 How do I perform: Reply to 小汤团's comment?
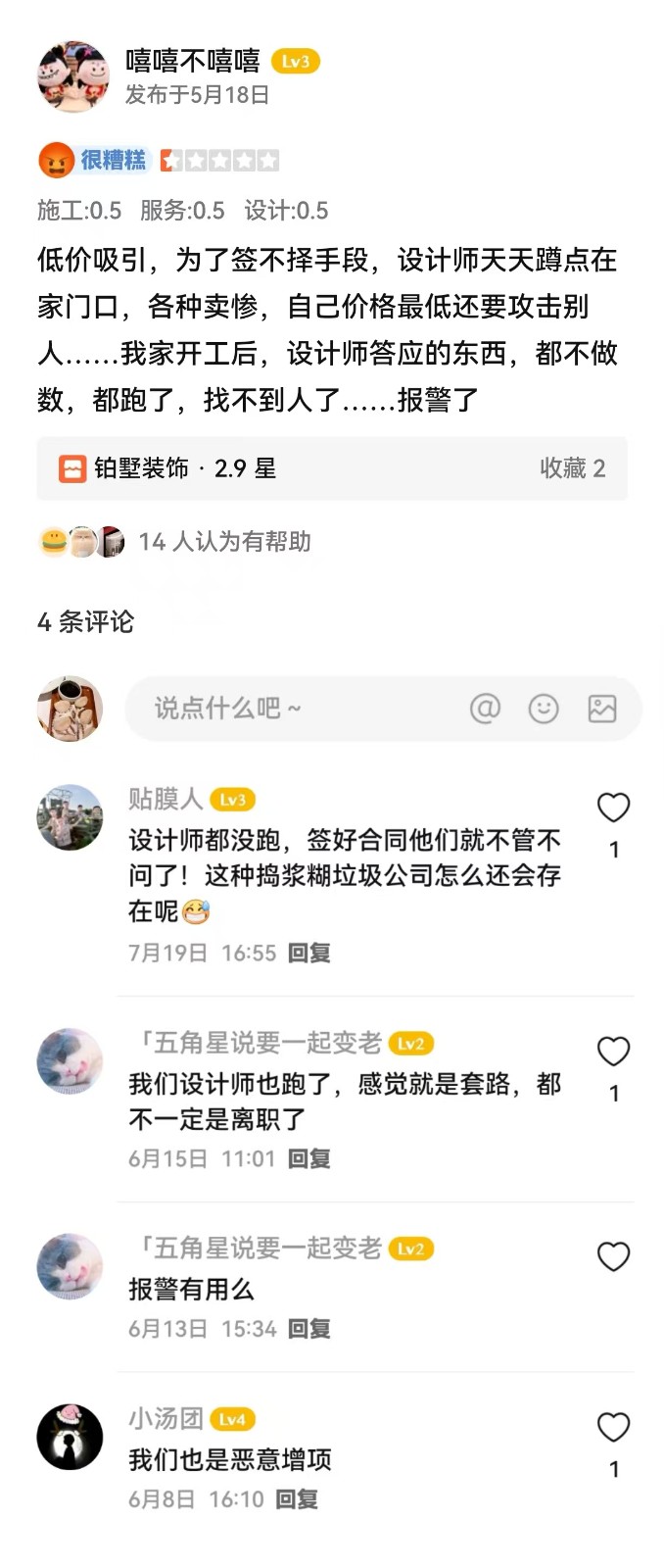(297, 1499)
